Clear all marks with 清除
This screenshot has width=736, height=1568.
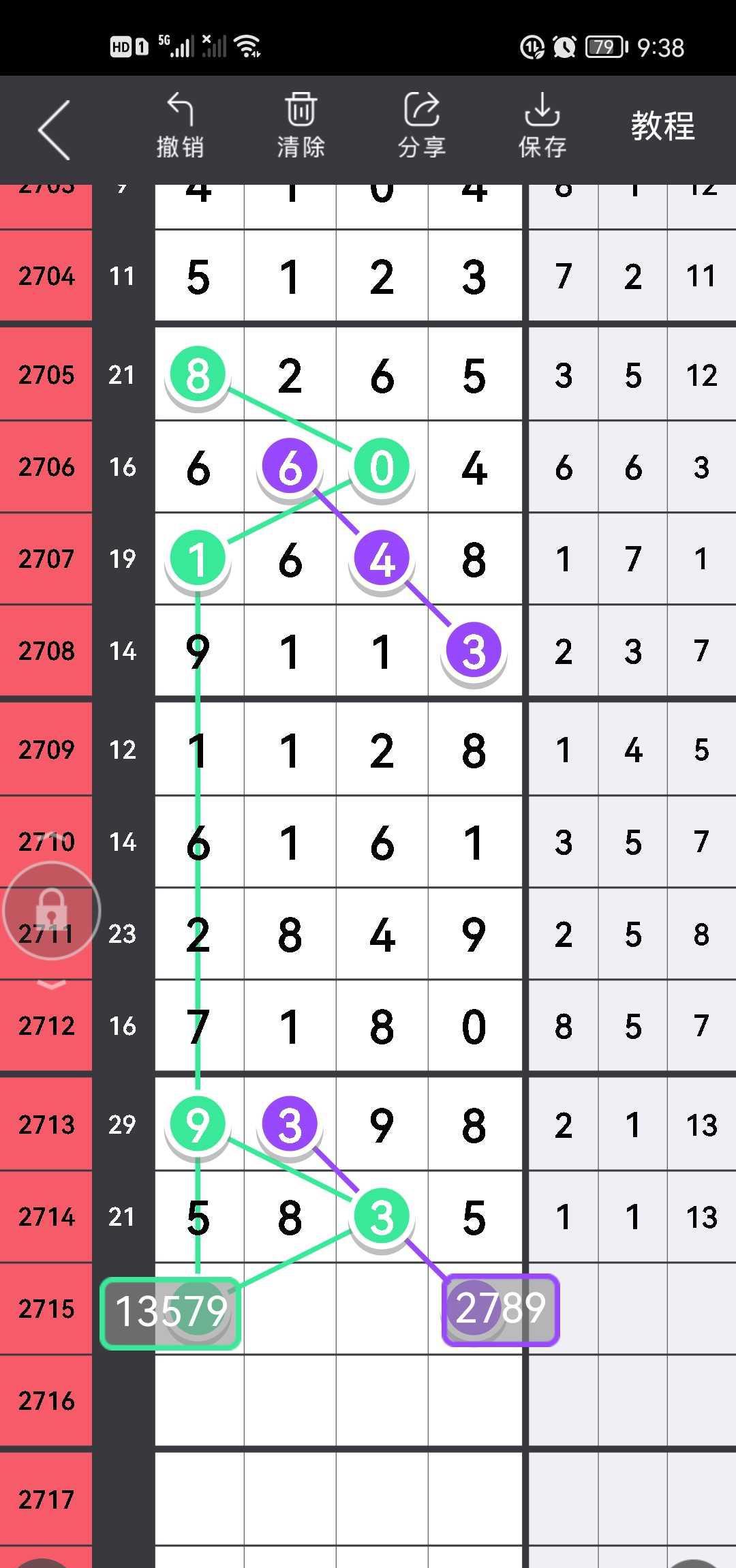[301, 126]
